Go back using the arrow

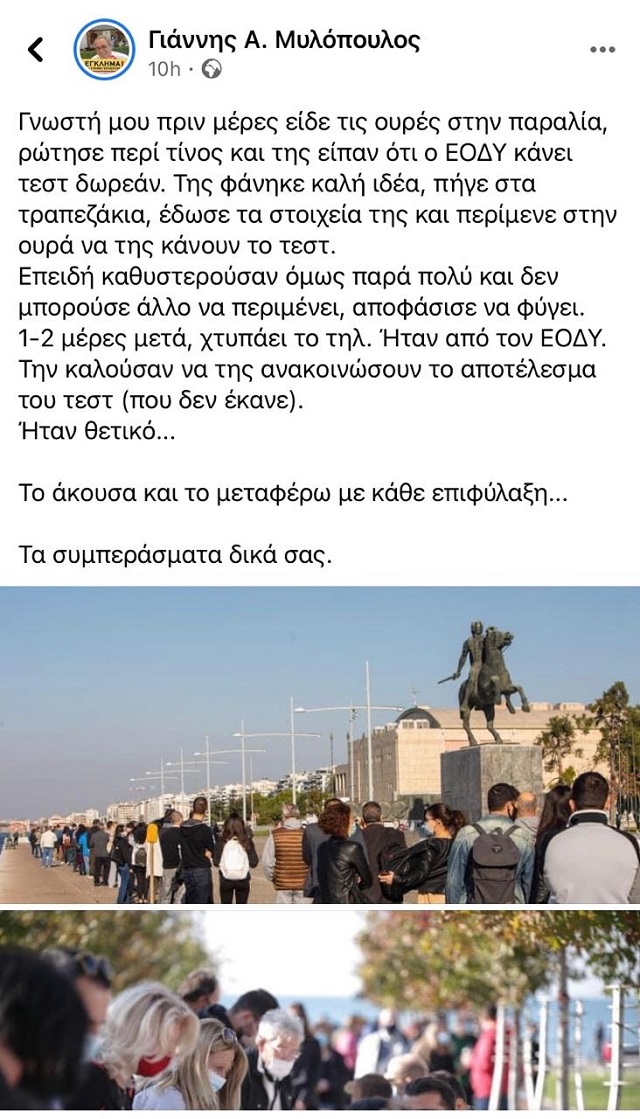(x=36, y=49)
